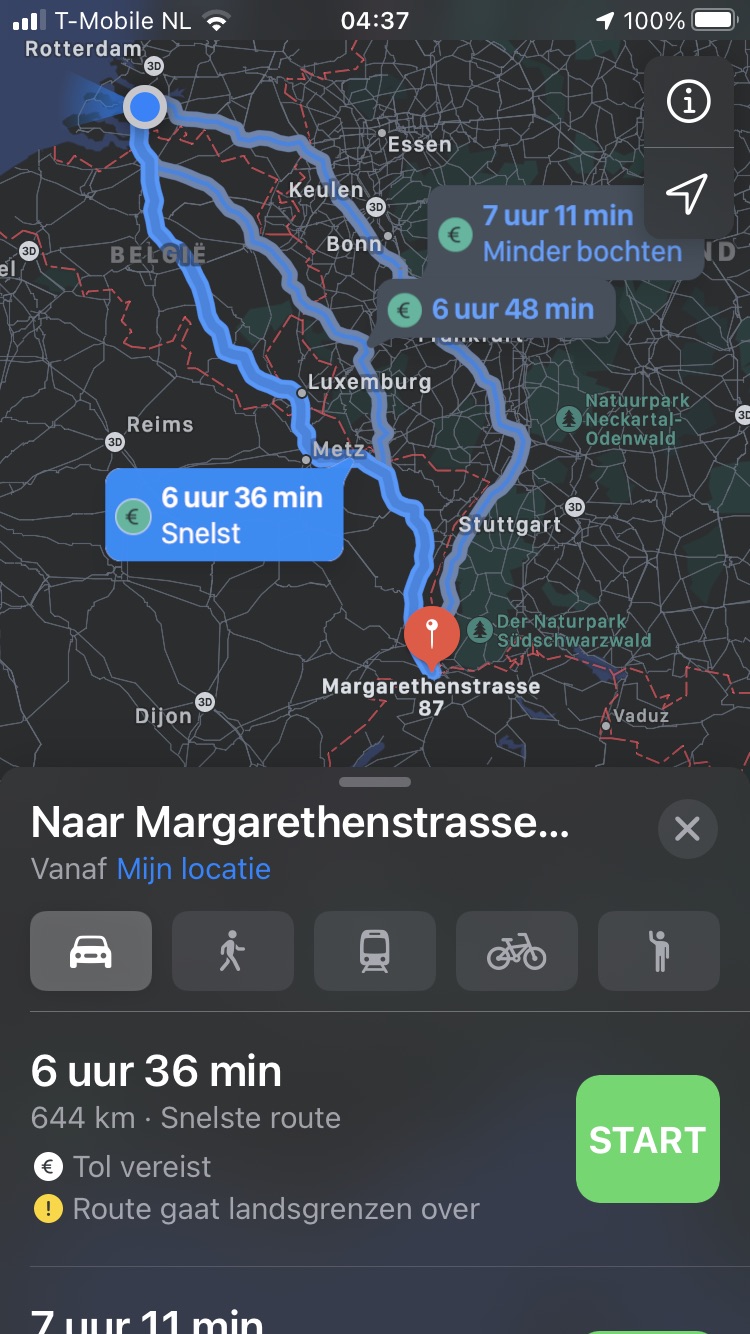The width and height of the screenshot is (750, 1334).
Task: Select driving directions mode
Action: [91, 951]
